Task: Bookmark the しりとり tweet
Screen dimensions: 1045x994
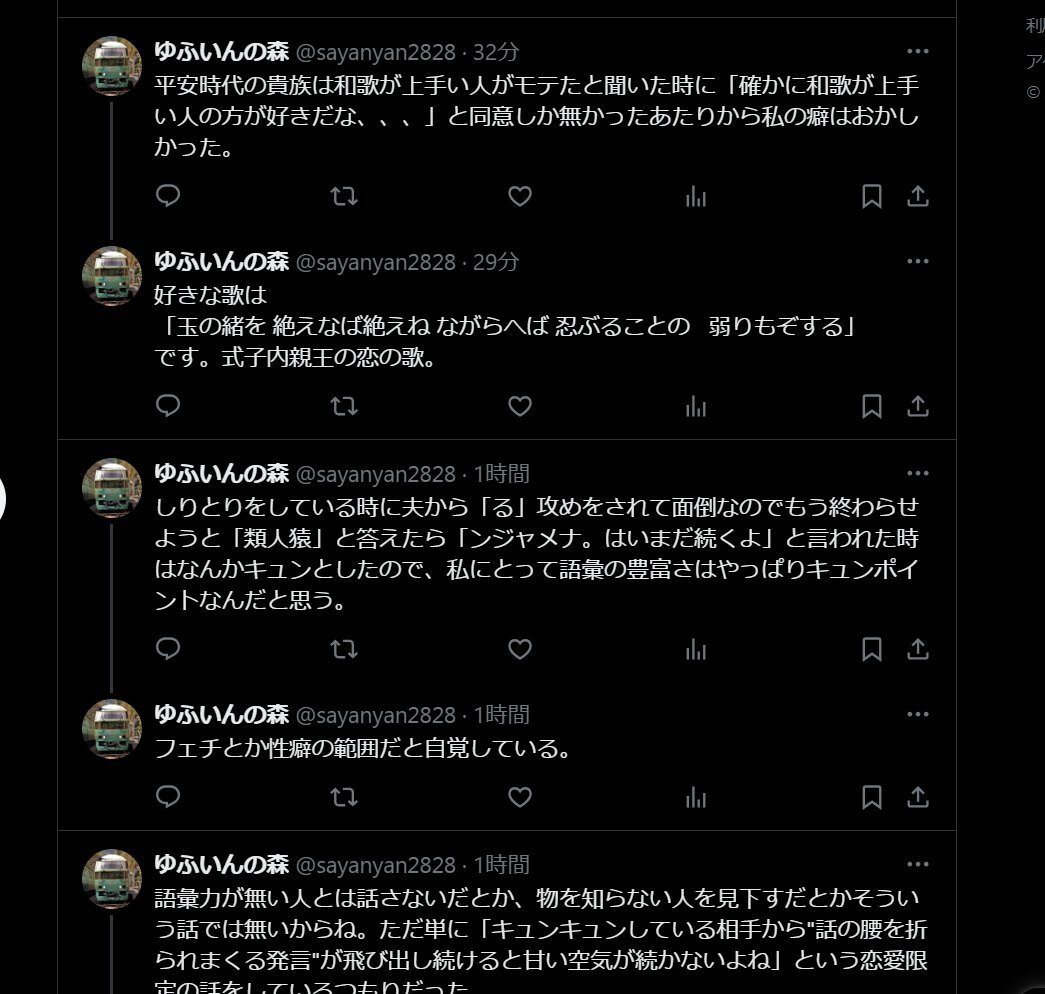Action: pyautogui.click(x=872, y=650)
